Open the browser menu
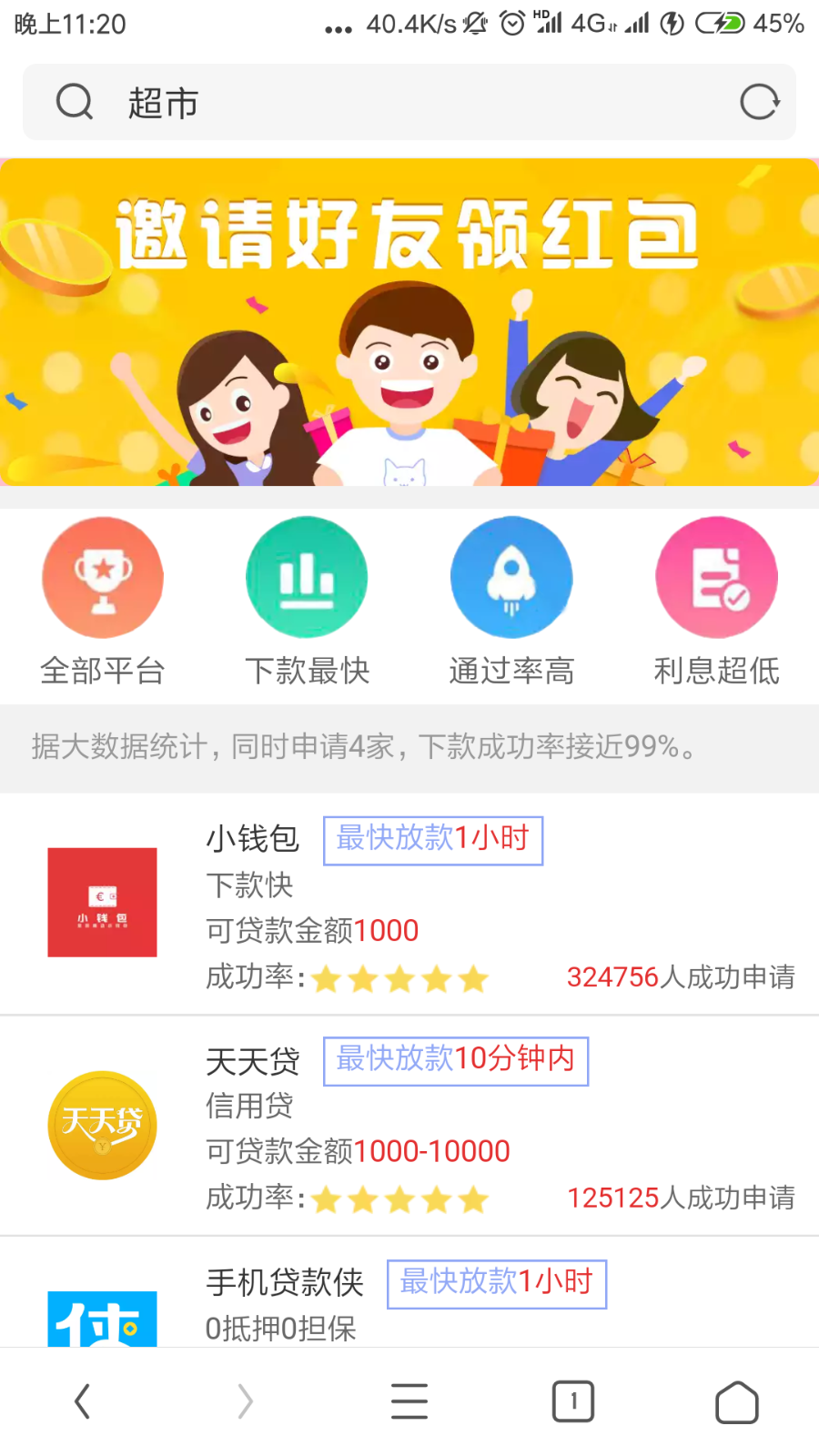 tap(409, 1401)
